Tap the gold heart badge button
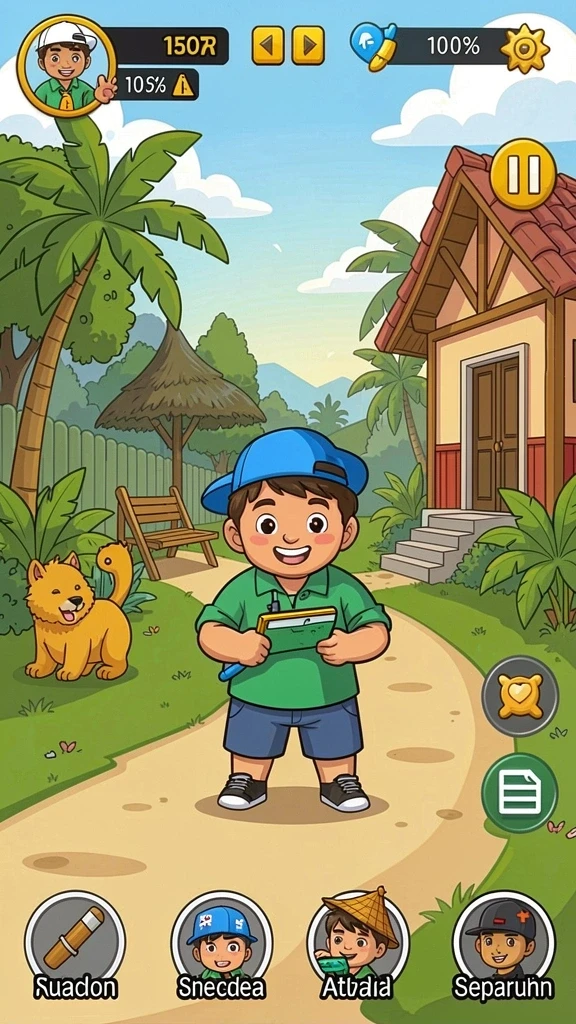Image resolution: width=576 pixels, height=1024 pixels. click(520, 696)
